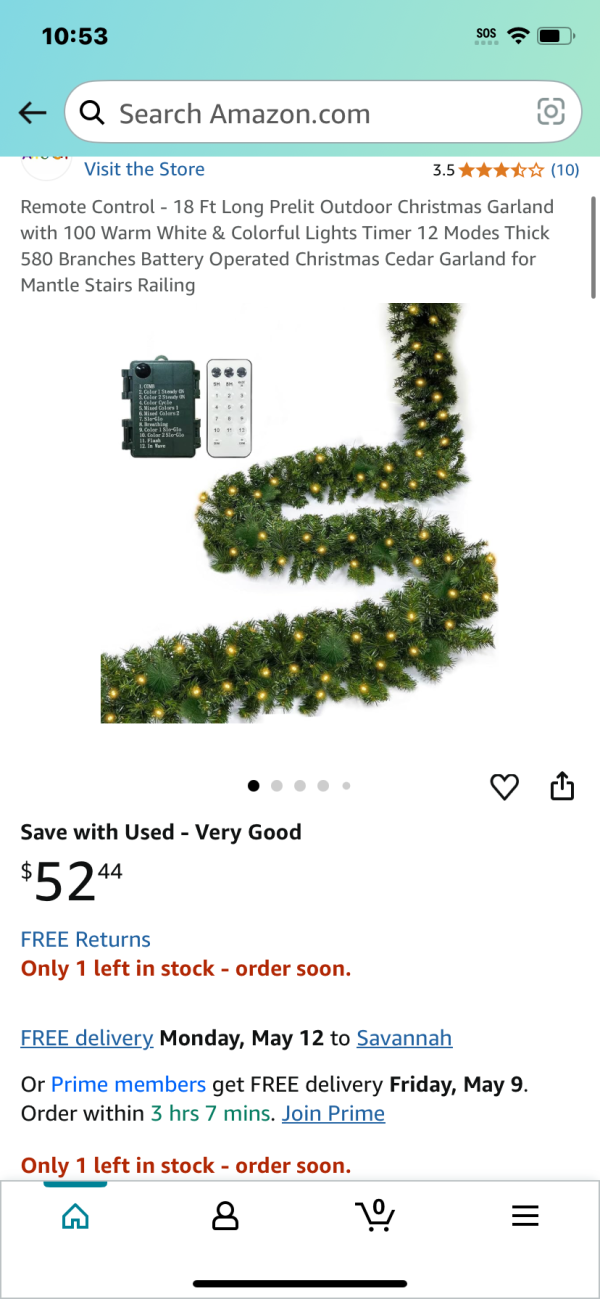600x1299 pixels.
Task: Change delivery location Savannah
Action: [x=404, y=1038]
